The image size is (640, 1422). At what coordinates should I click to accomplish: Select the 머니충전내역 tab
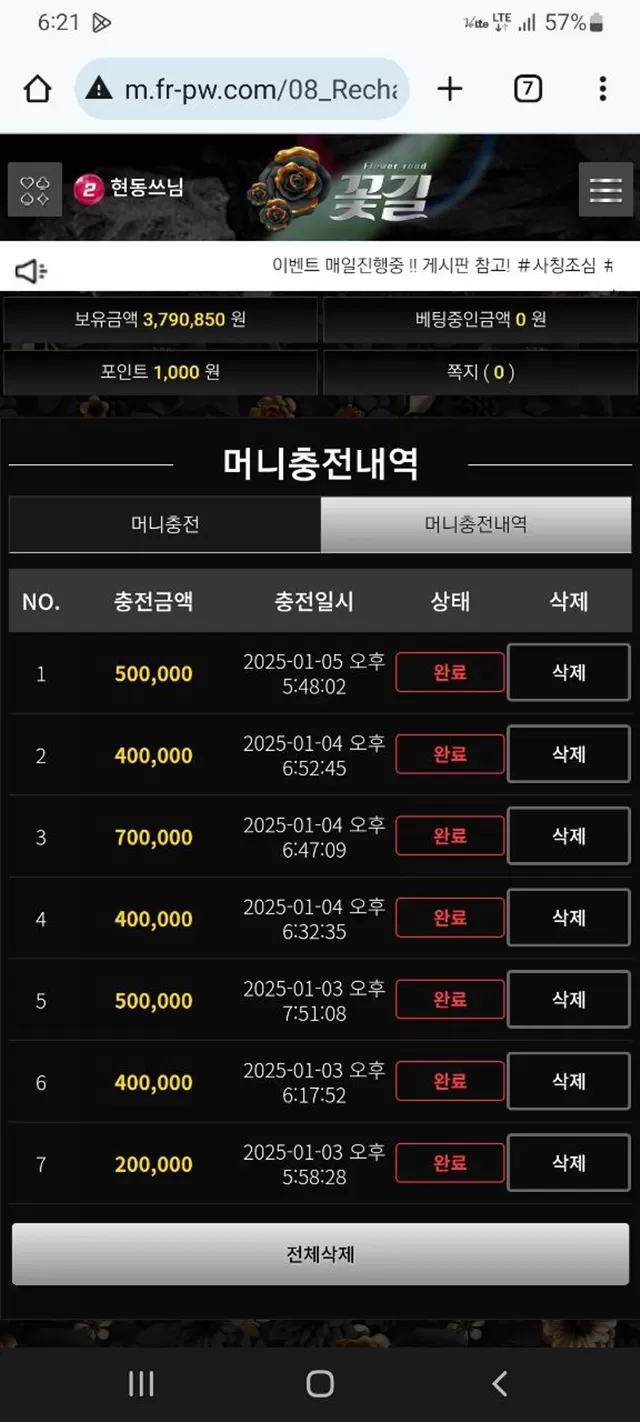[x=476, y=524]
